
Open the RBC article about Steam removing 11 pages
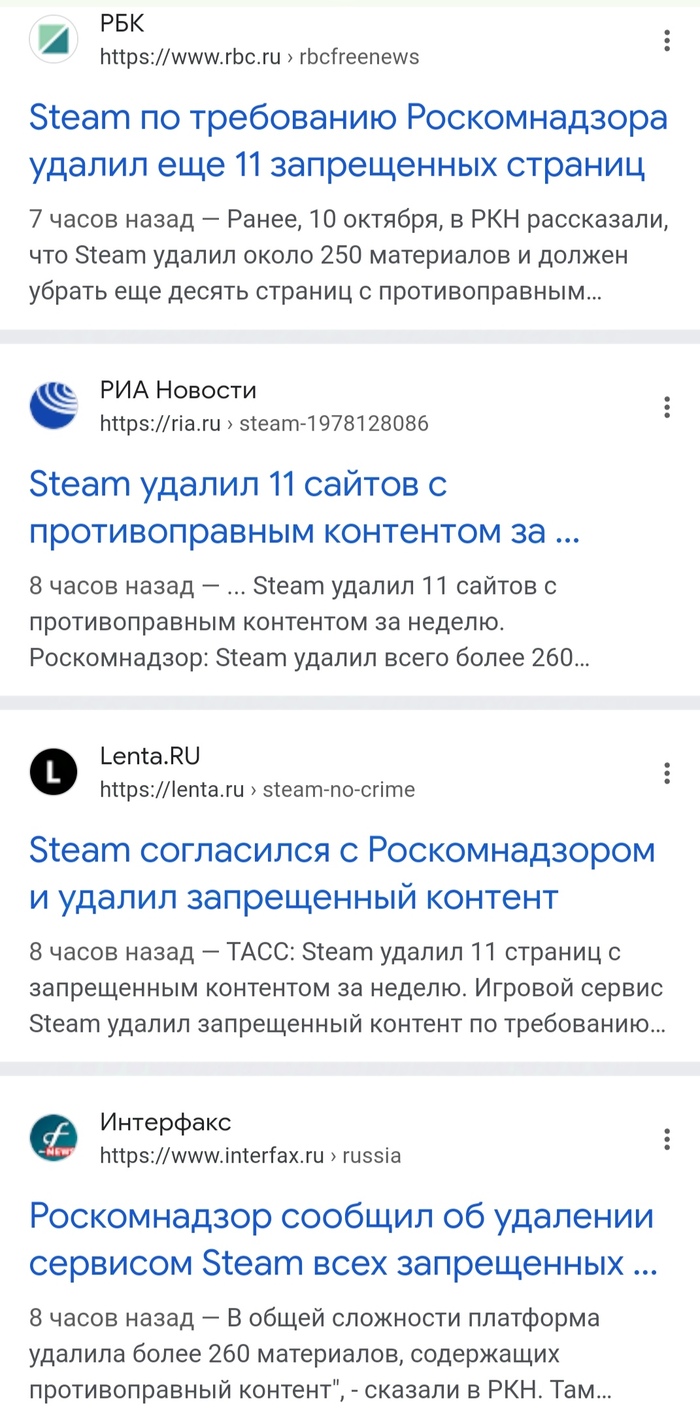(x=348, y=141)
